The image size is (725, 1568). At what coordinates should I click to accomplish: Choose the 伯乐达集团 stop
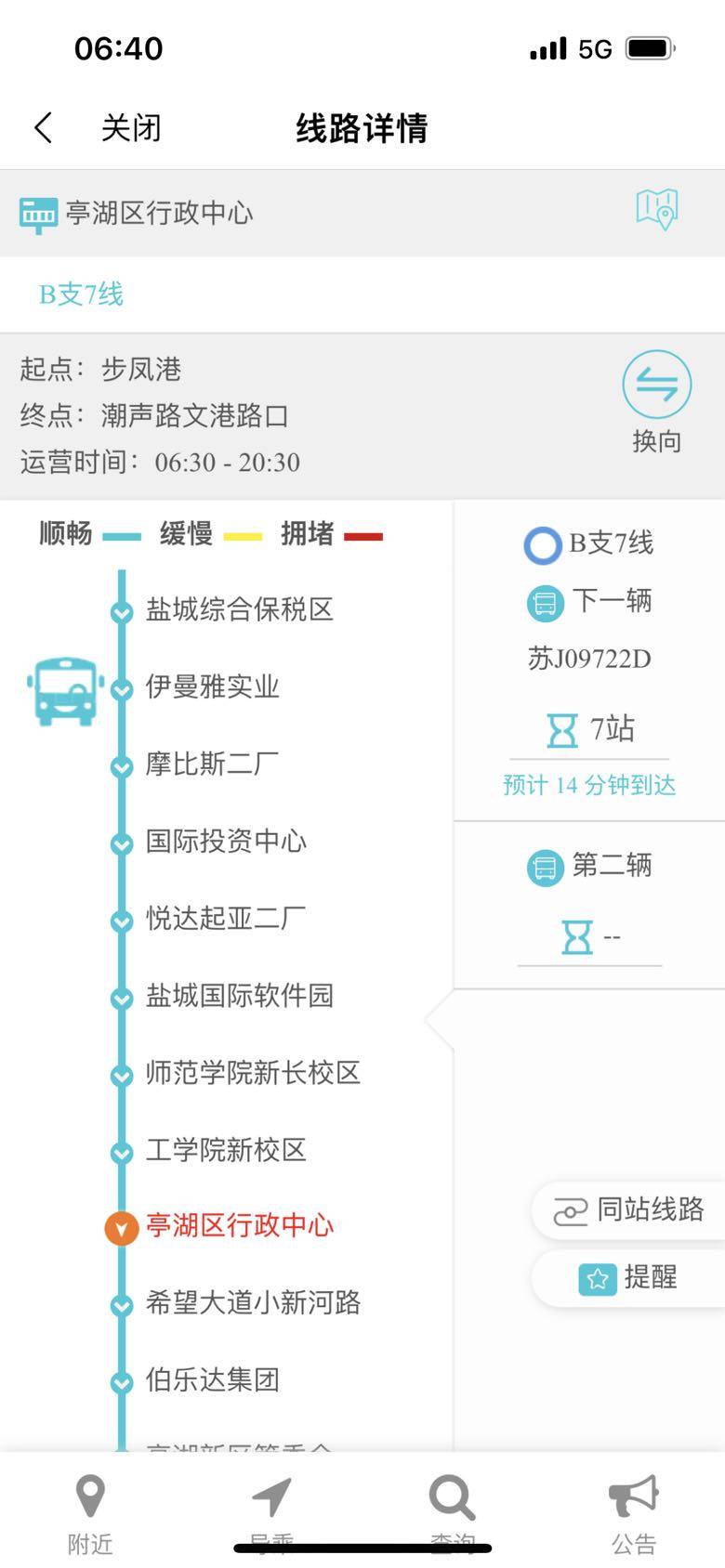[x=212, y=1380]
